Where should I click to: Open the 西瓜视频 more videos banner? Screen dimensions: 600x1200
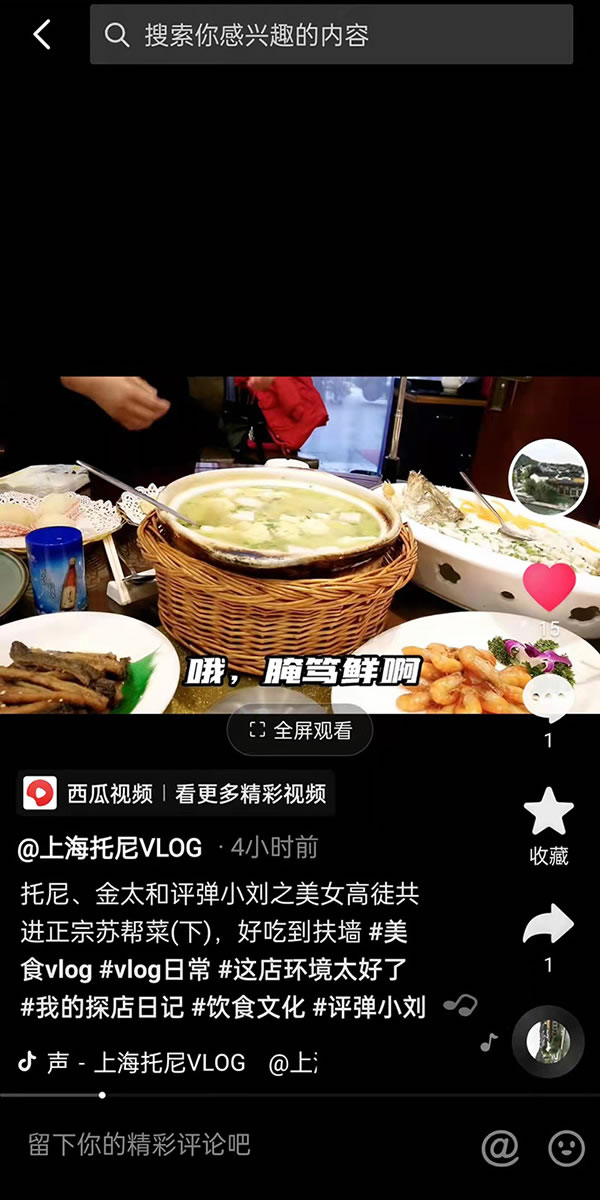(176, 794)
